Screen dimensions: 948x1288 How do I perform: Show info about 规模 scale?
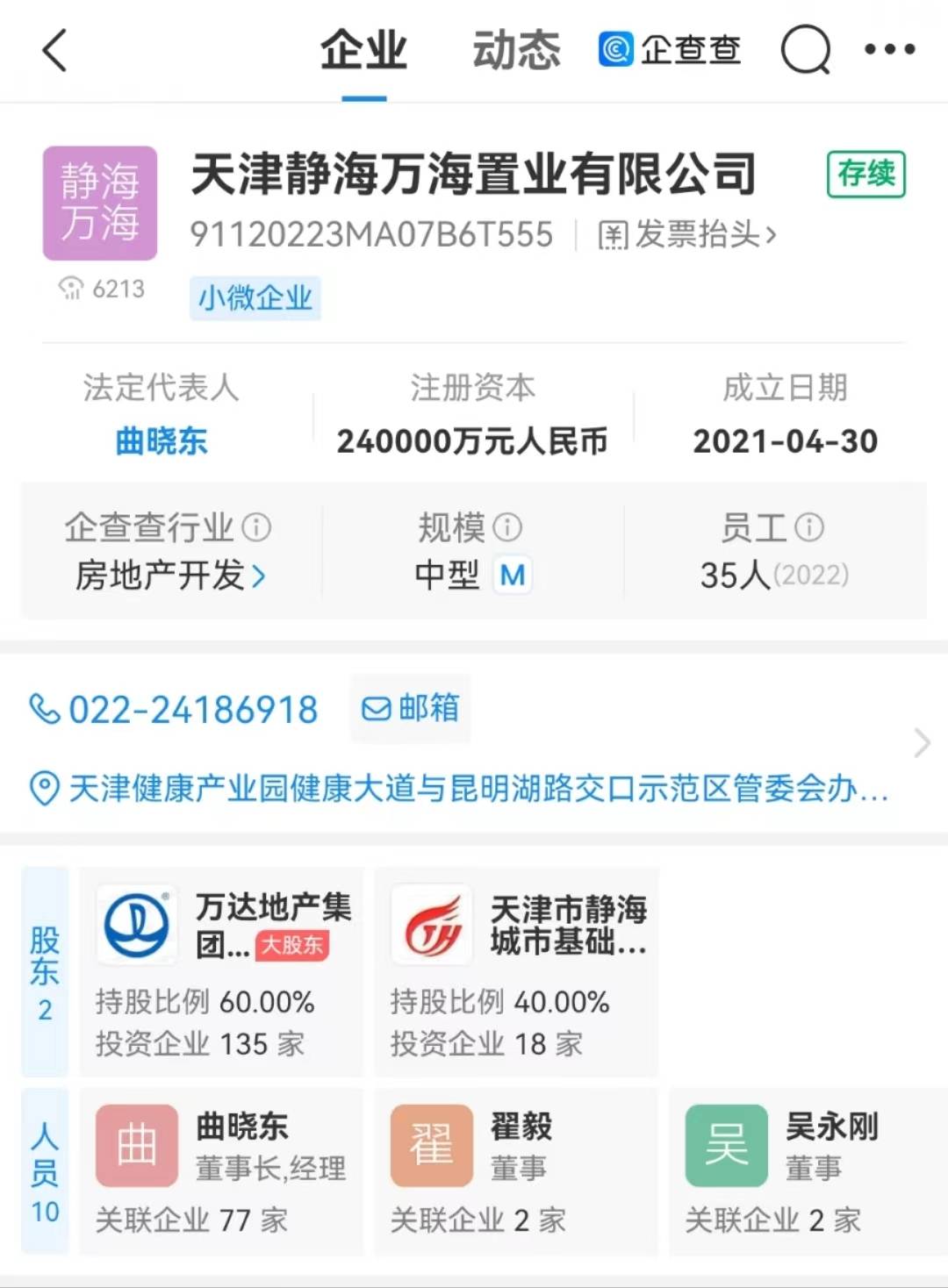[508, 527]
